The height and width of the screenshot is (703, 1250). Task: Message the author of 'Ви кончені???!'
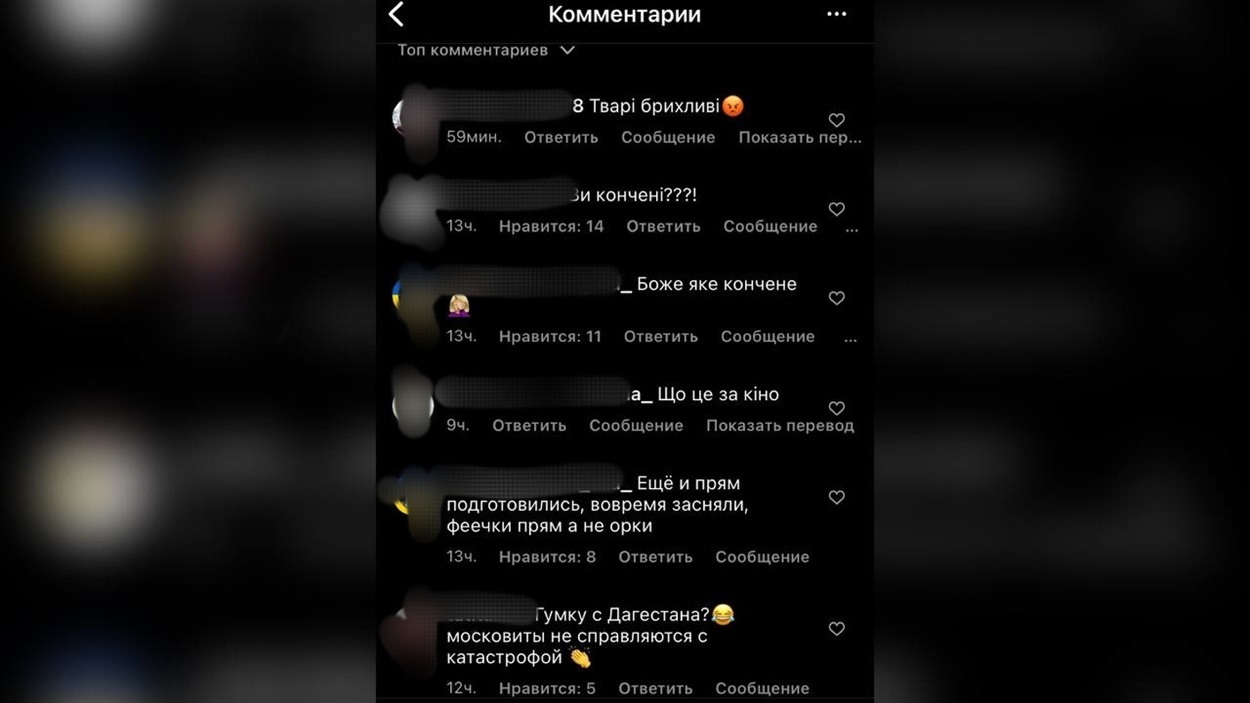coord(770,226)
